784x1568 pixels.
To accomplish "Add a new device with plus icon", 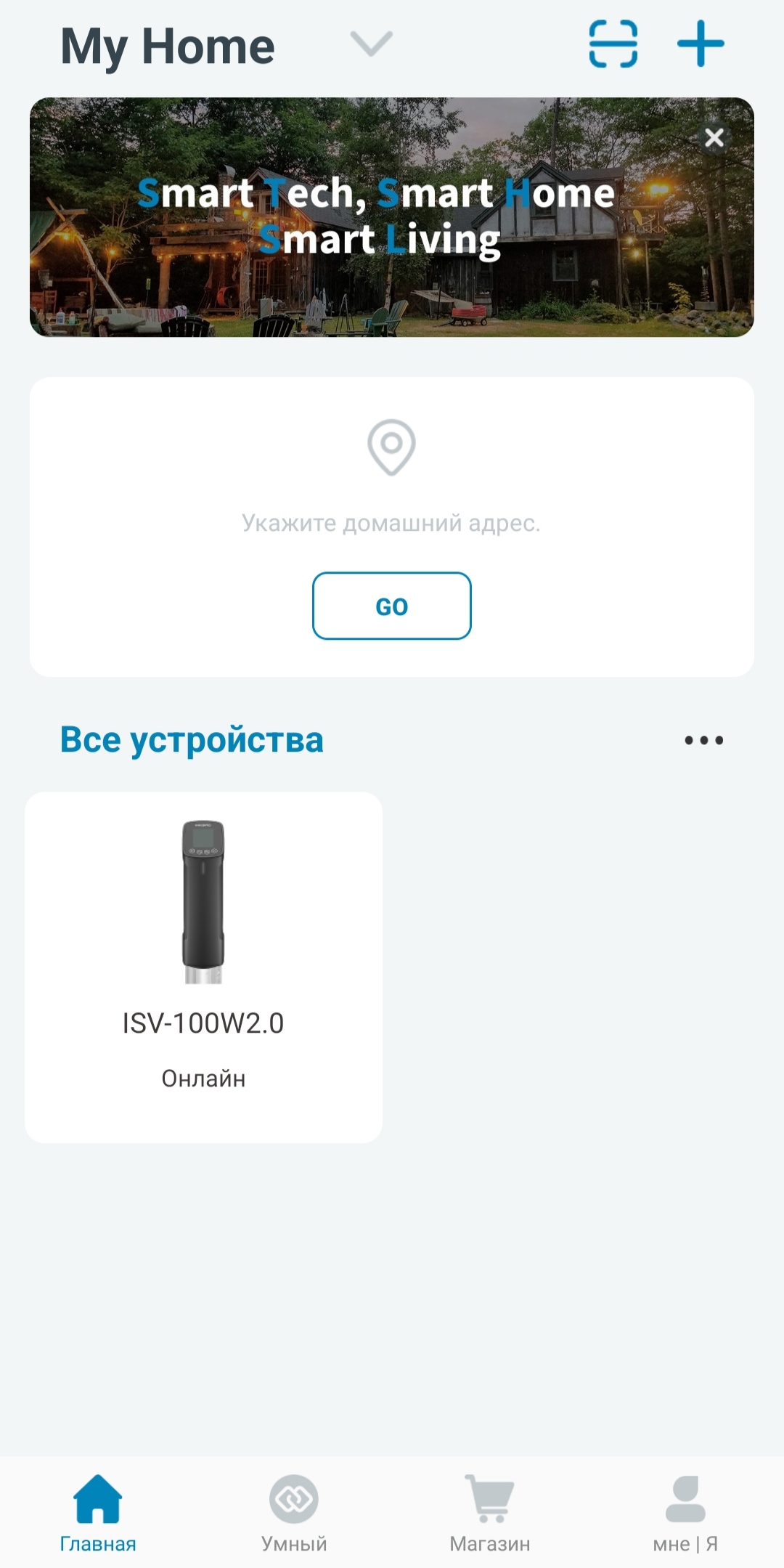I will [701, 44].
